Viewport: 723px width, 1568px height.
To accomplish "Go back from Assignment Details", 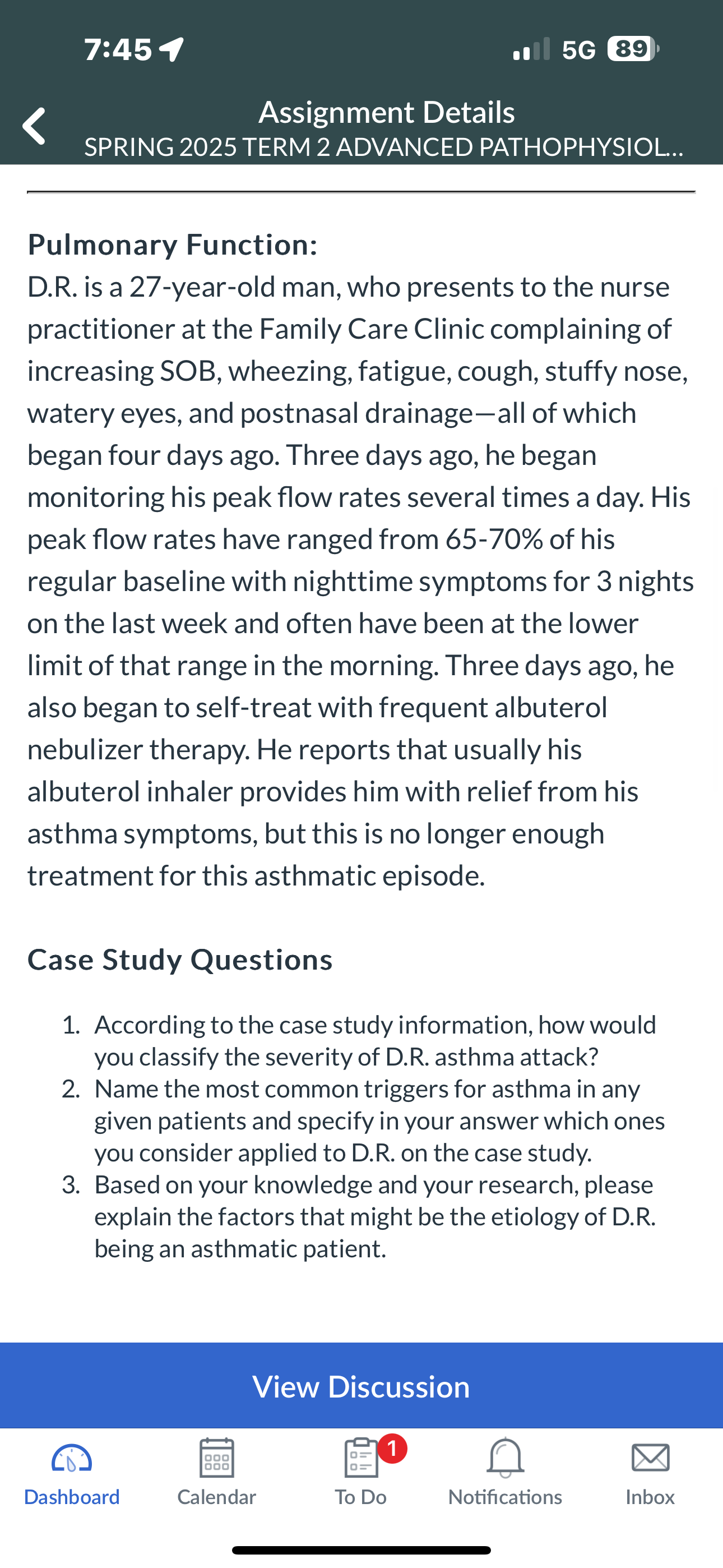I will pos(34,126).
